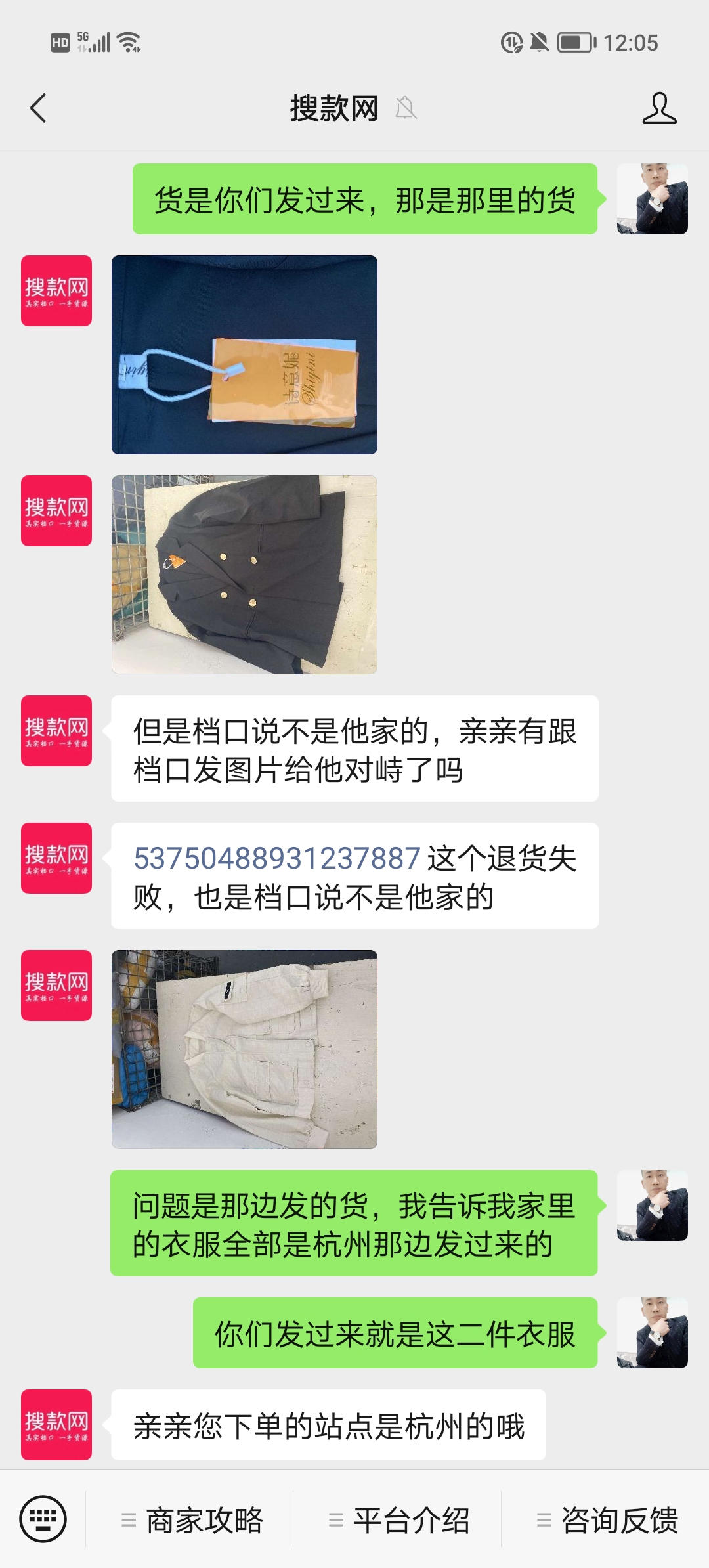
Task: Tap the order number 53750488931237887
Action: (x=276, y=858)
